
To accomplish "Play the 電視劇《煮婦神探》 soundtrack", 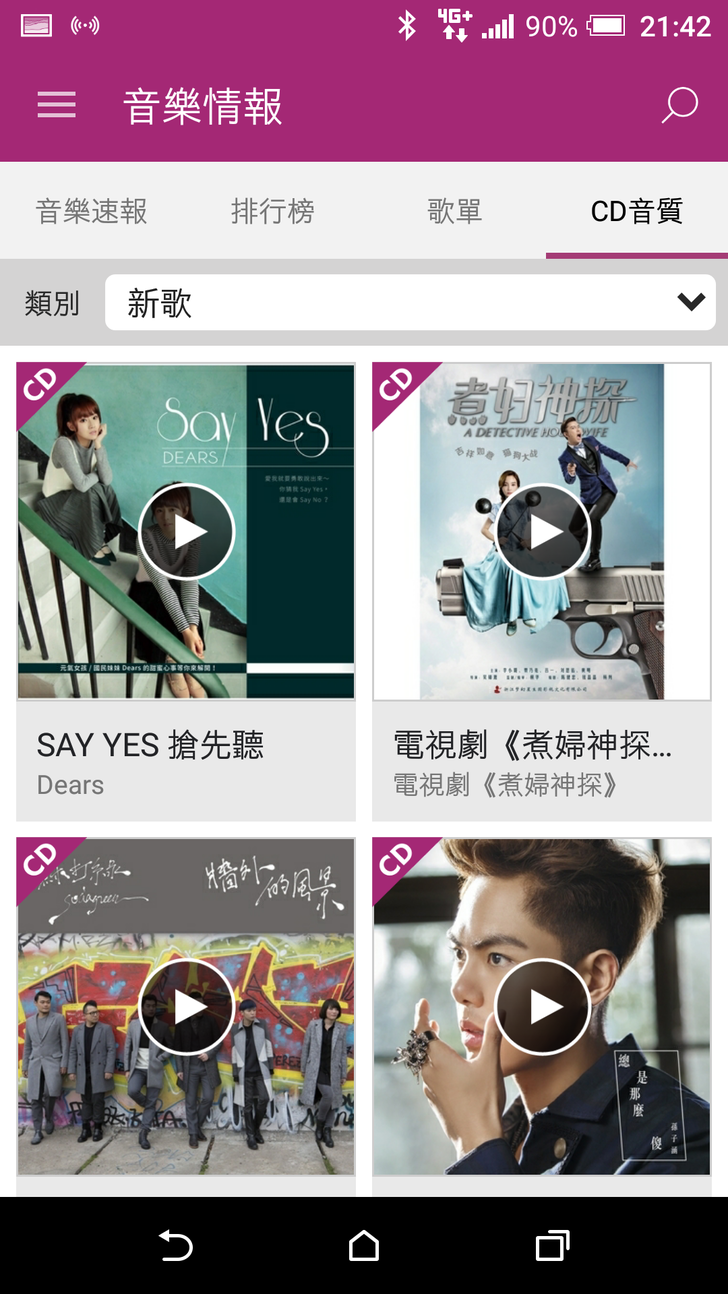I will point(543,532).
